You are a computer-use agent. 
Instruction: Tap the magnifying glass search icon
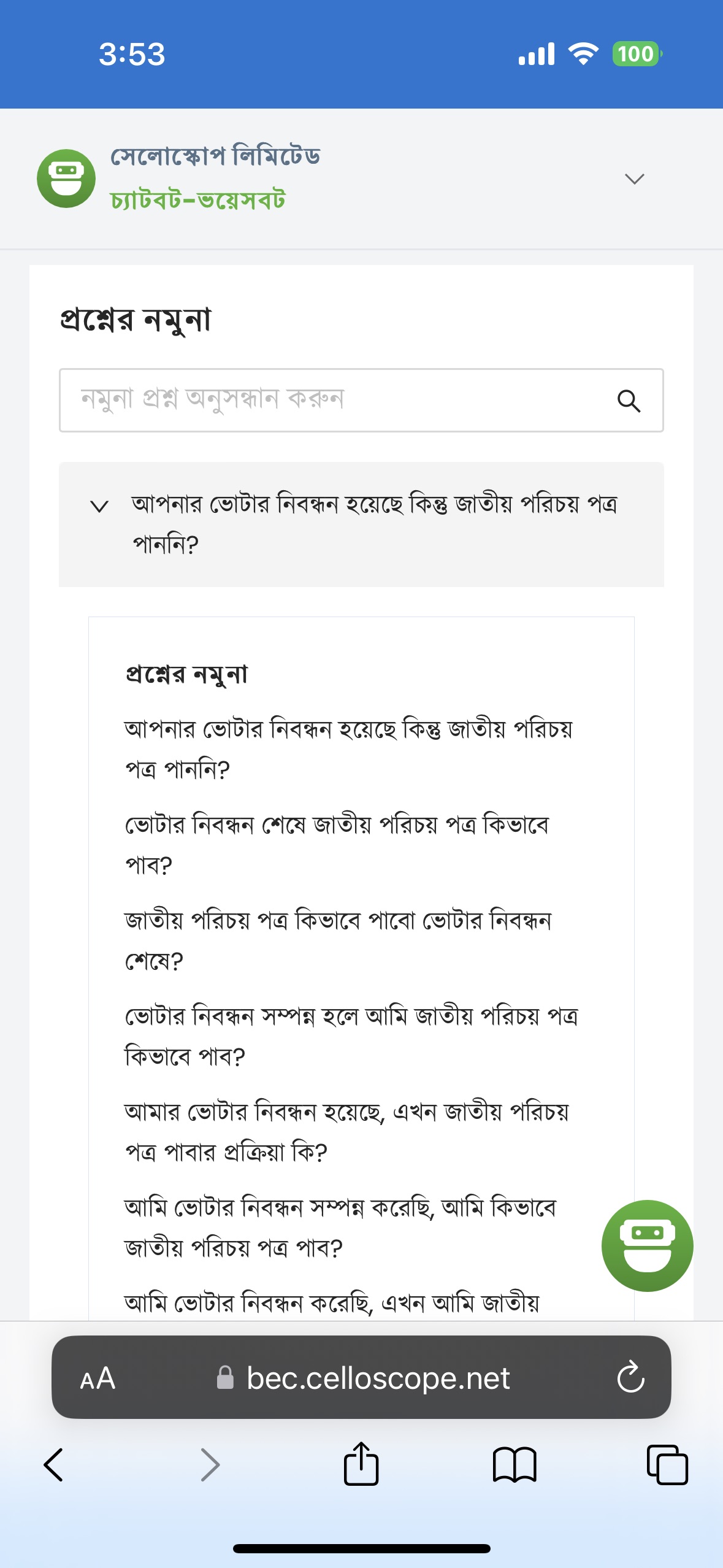click(629, 401)
